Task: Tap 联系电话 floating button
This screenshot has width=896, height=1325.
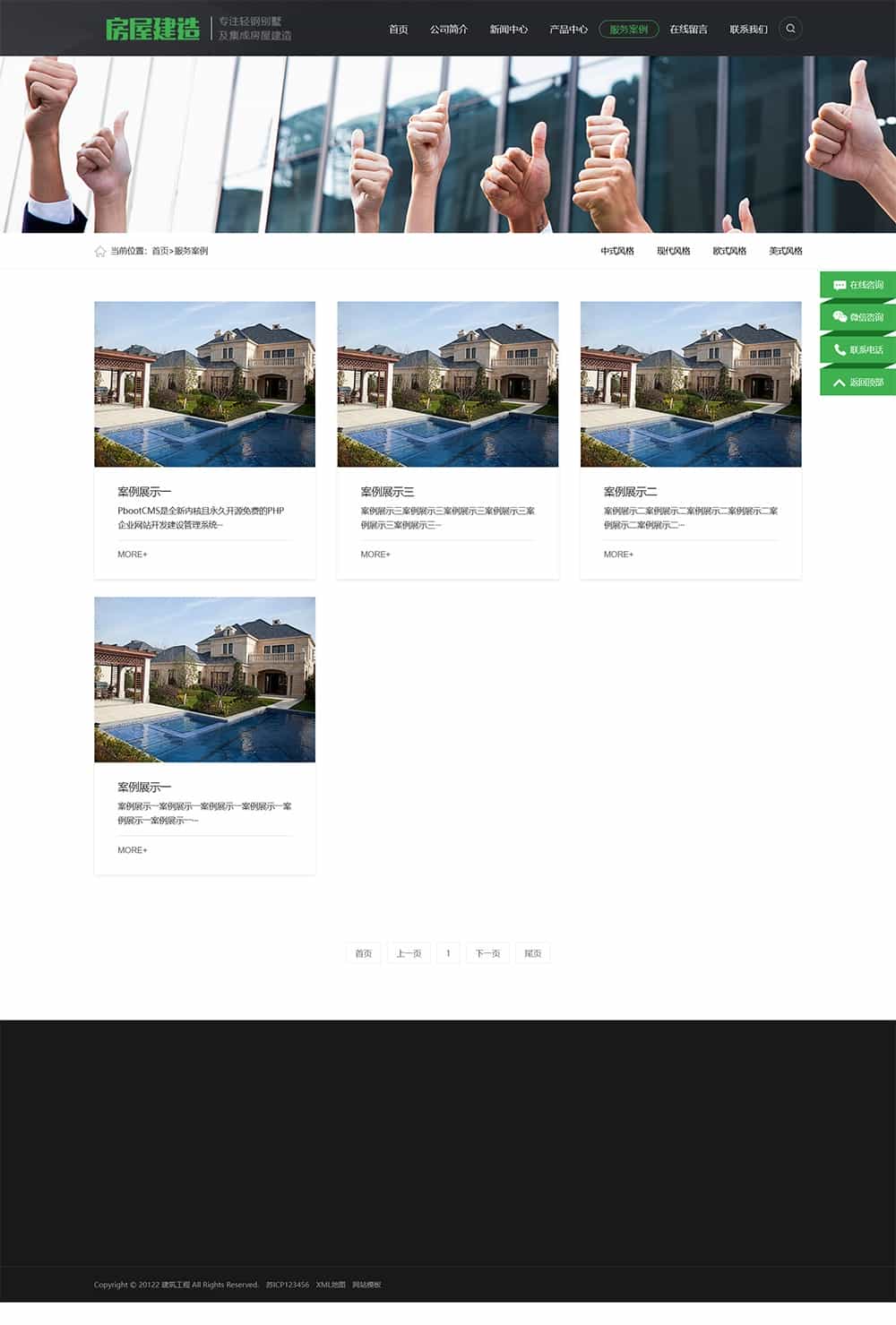Action: pos(857,349)
